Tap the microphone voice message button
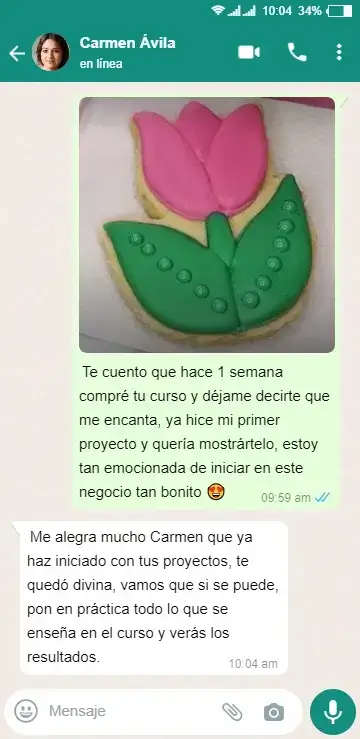Image resolution: width=360 pixels, height=739 pixels. 333,712
